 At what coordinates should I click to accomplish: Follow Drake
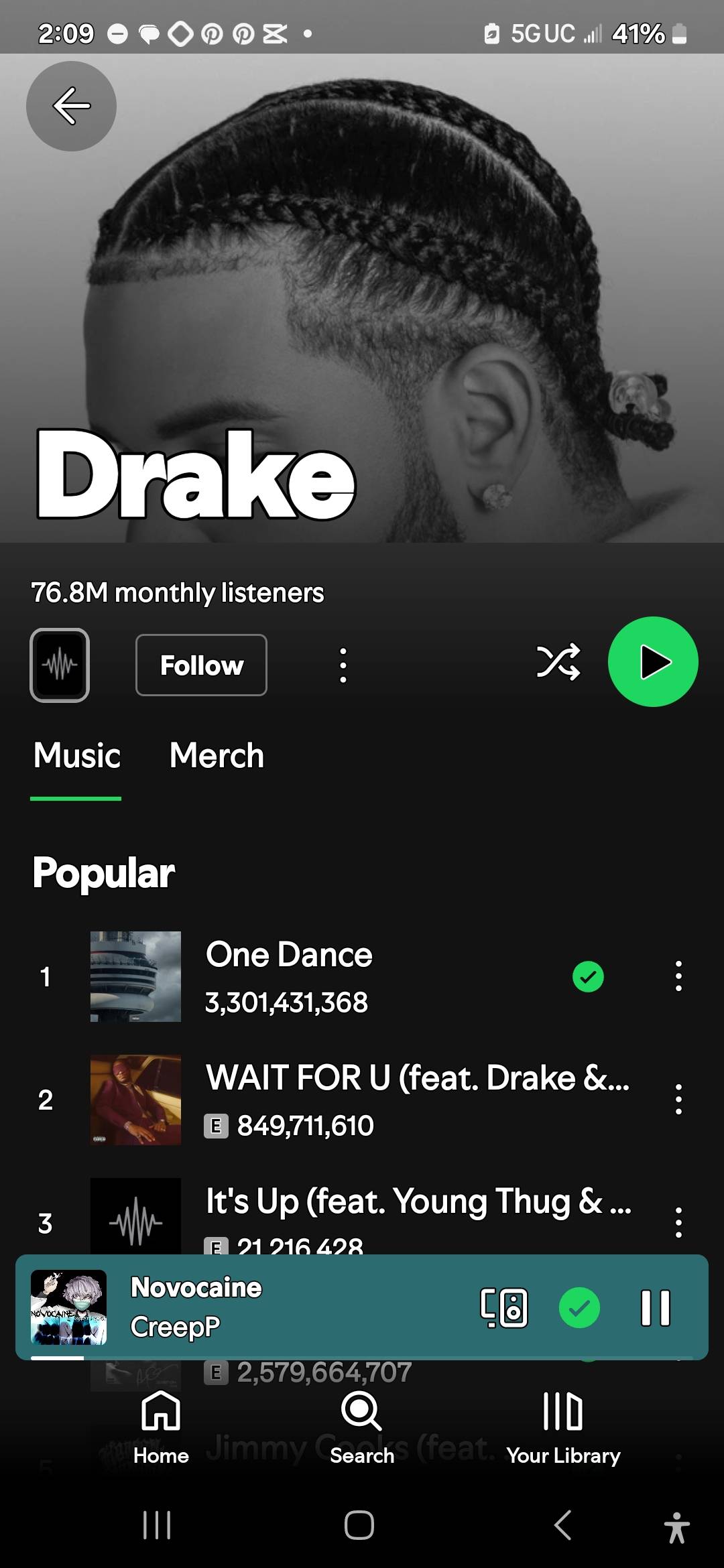(201, 665)
